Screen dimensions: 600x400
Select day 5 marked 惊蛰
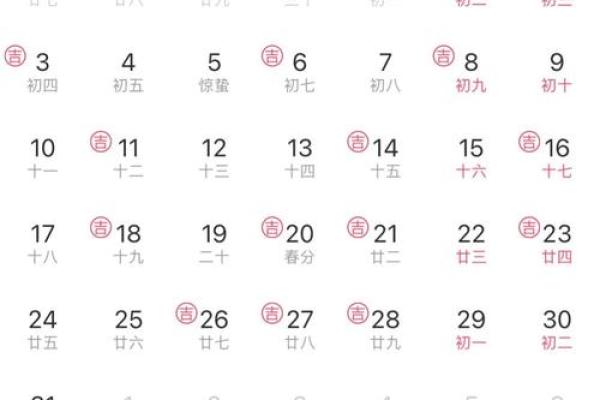pyautogui.click(x=214, y=70)
